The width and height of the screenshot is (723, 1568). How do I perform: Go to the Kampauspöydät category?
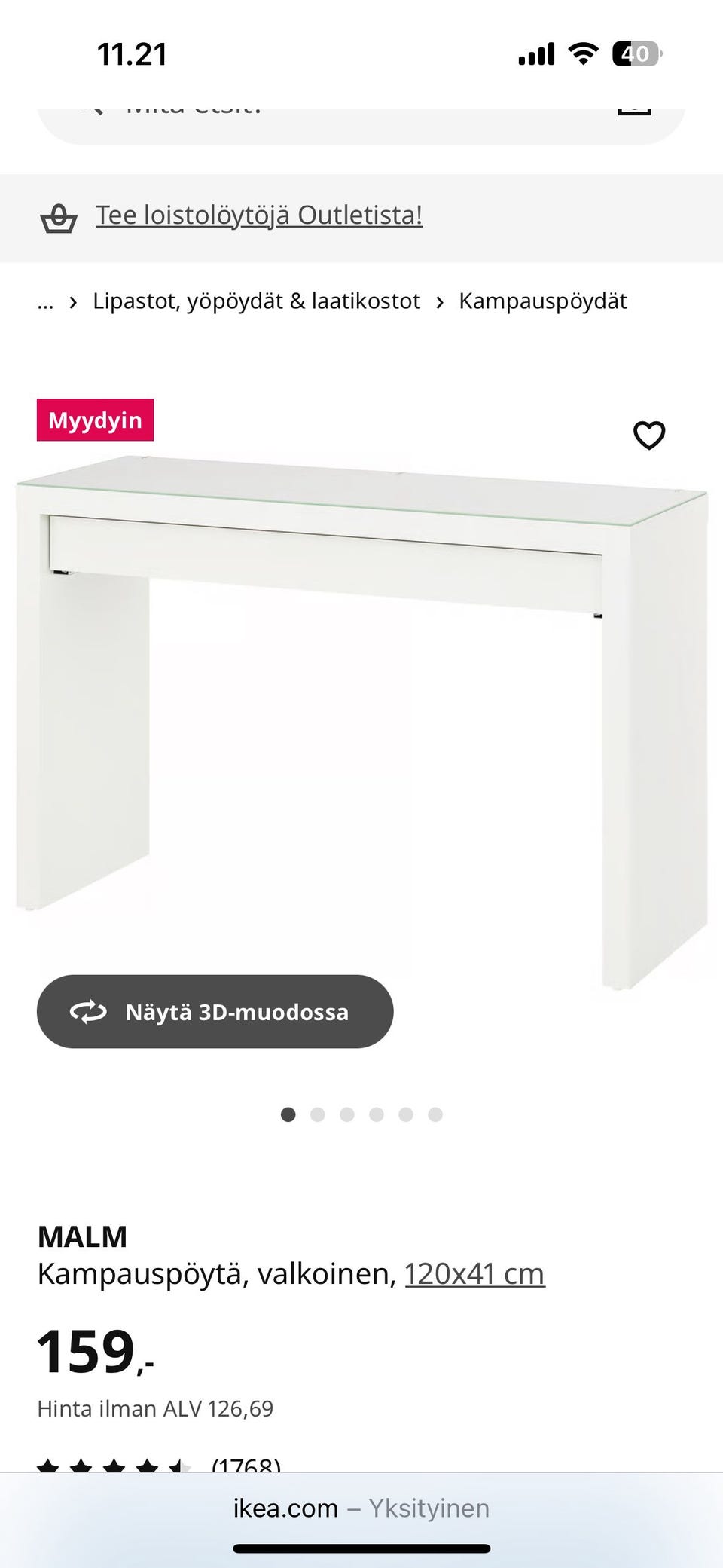pos(543,301)
